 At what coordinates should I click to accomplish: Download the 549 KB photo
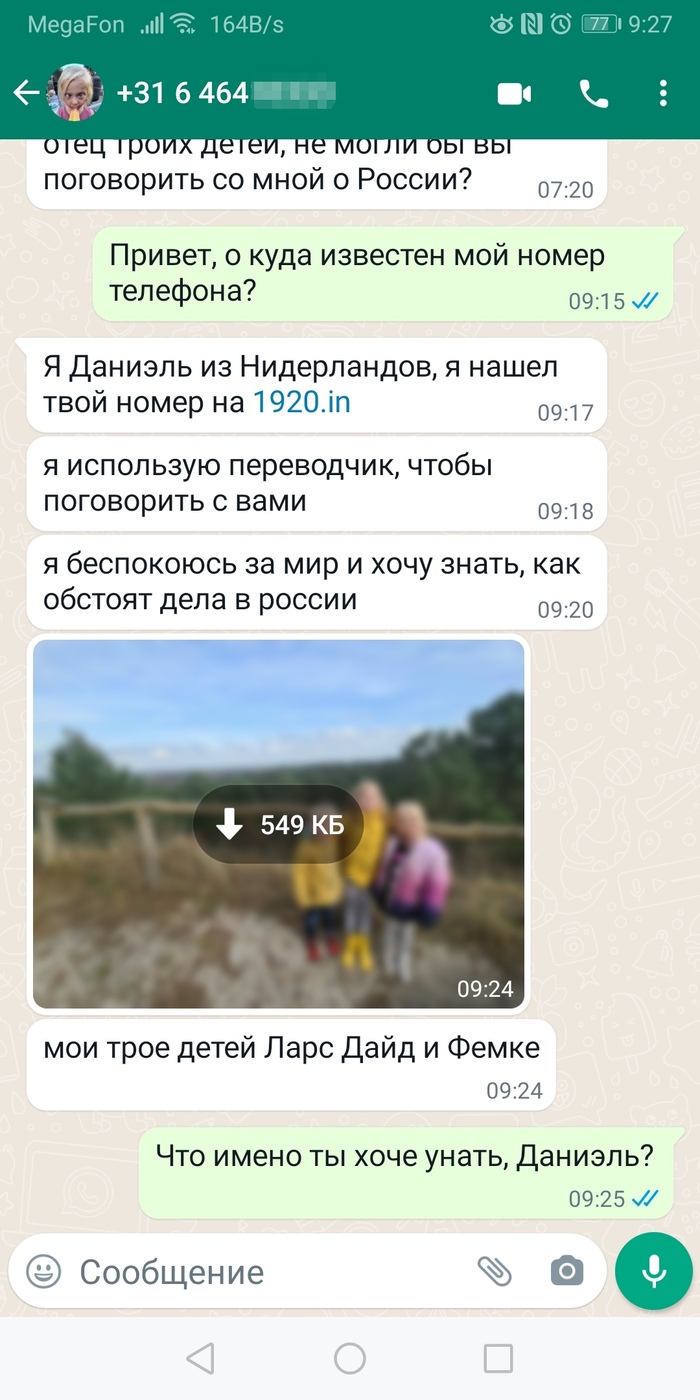(278, 824)
